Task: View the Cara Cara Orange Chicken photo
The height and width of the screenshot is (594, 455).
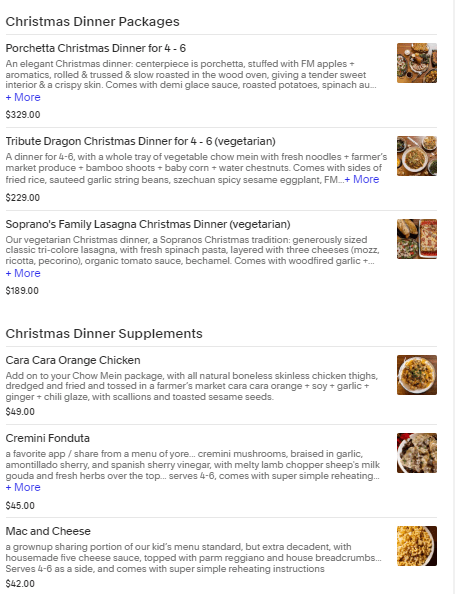Action: (x=417, y=375)
